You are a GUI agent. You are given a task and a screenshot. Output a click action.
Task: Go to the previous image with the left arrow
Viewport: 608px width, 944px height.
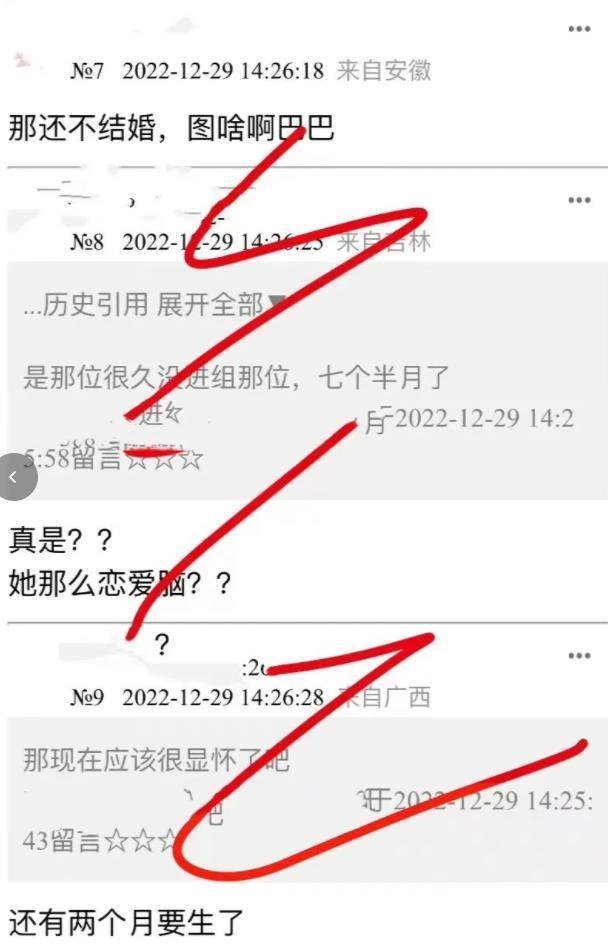click(14, 477)
